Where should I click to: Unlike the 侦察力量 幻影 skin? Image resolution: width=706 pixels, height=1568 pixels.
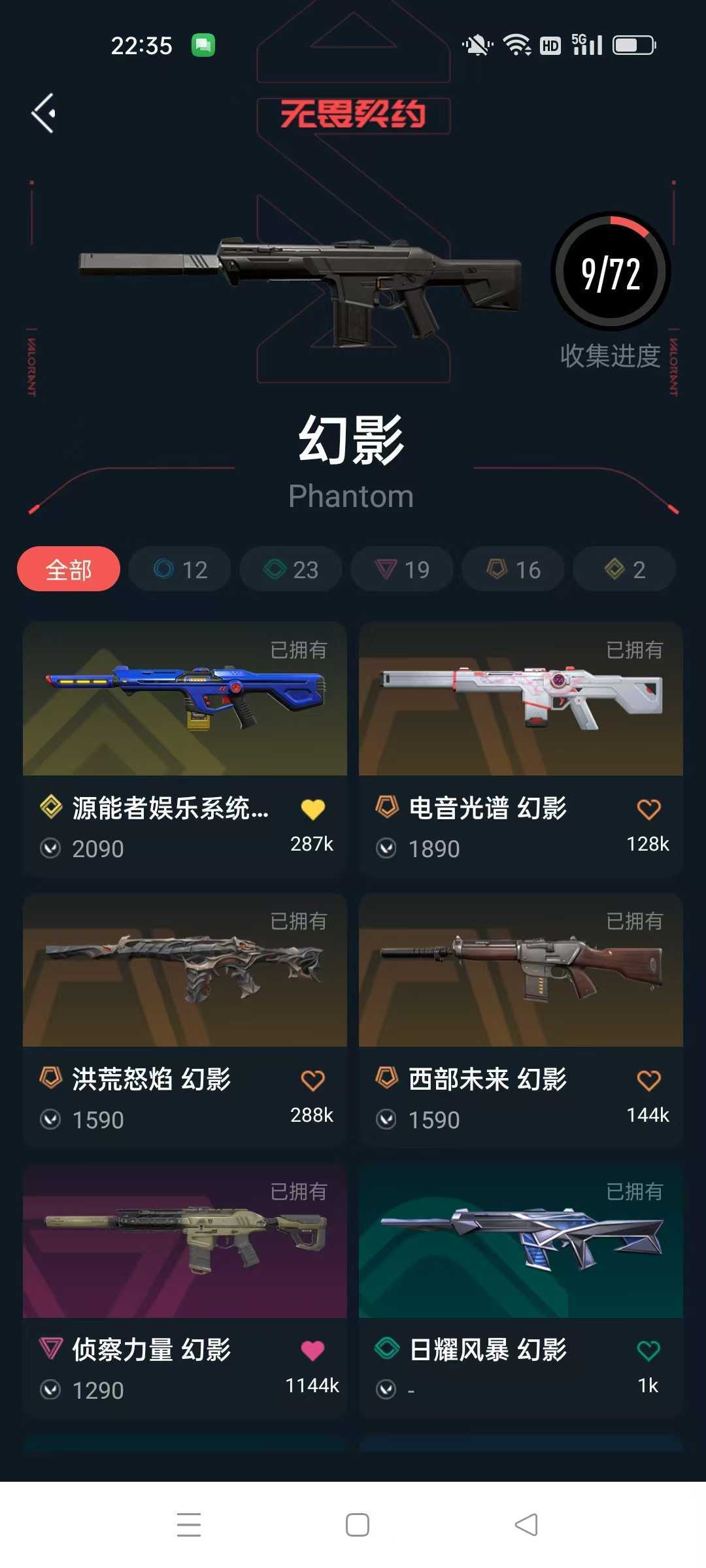point(312,1350)
